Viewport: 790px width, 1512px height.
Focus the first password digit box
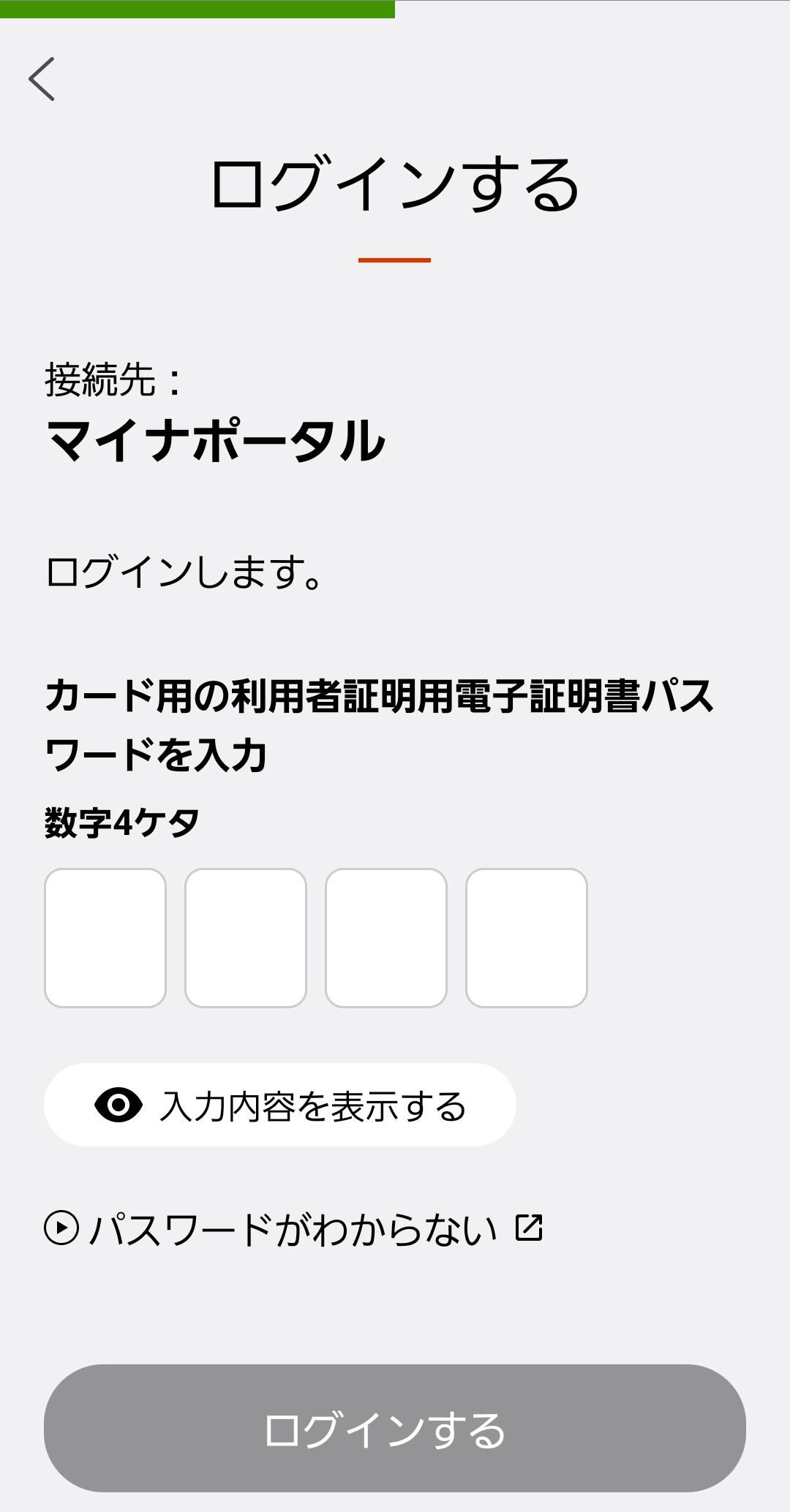click(105, 937)
